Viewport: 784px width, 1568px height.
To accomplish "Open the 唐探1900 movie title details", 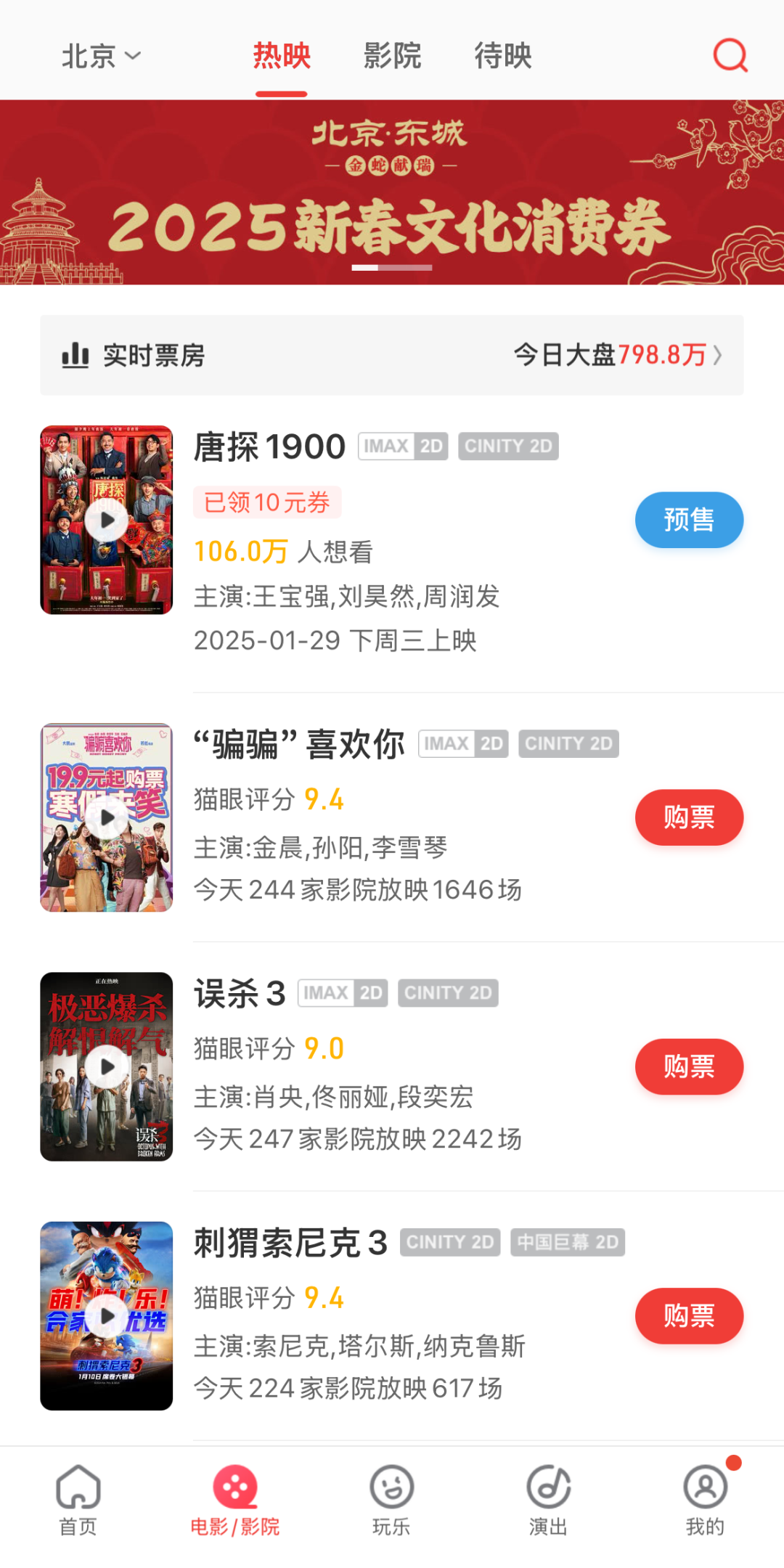I will [269, 446].
